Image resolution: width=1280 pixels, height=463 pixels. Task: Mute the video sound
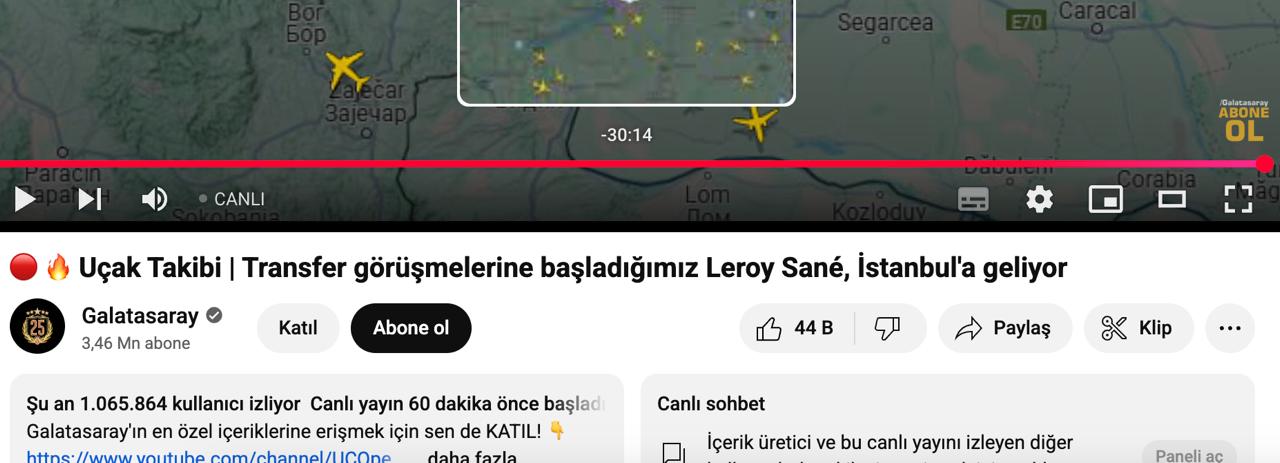click(154, 199)
